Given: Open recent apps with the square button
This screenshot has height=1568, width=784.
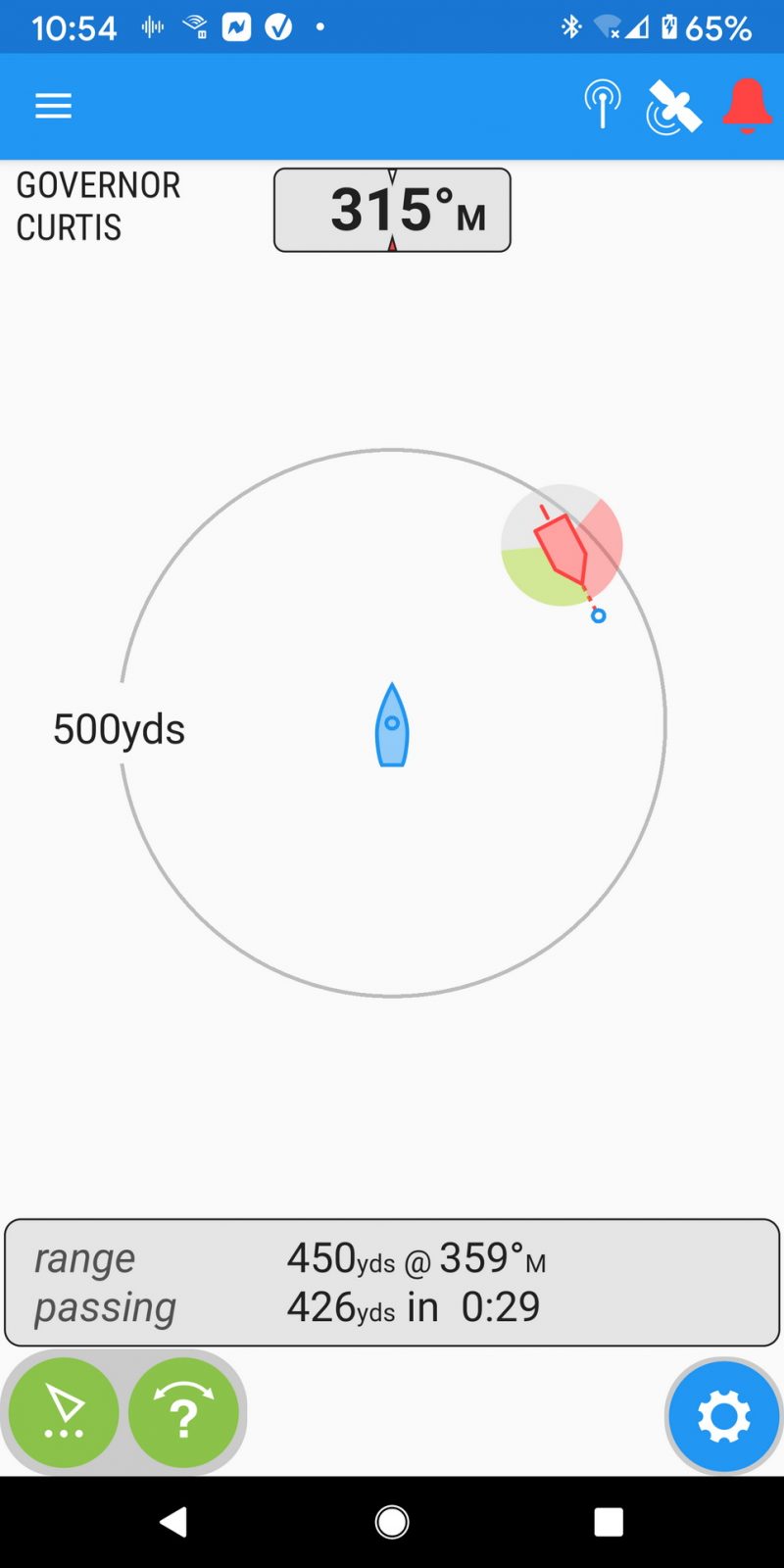Looking at the screenshot, I should click(x=608, y=1521).
